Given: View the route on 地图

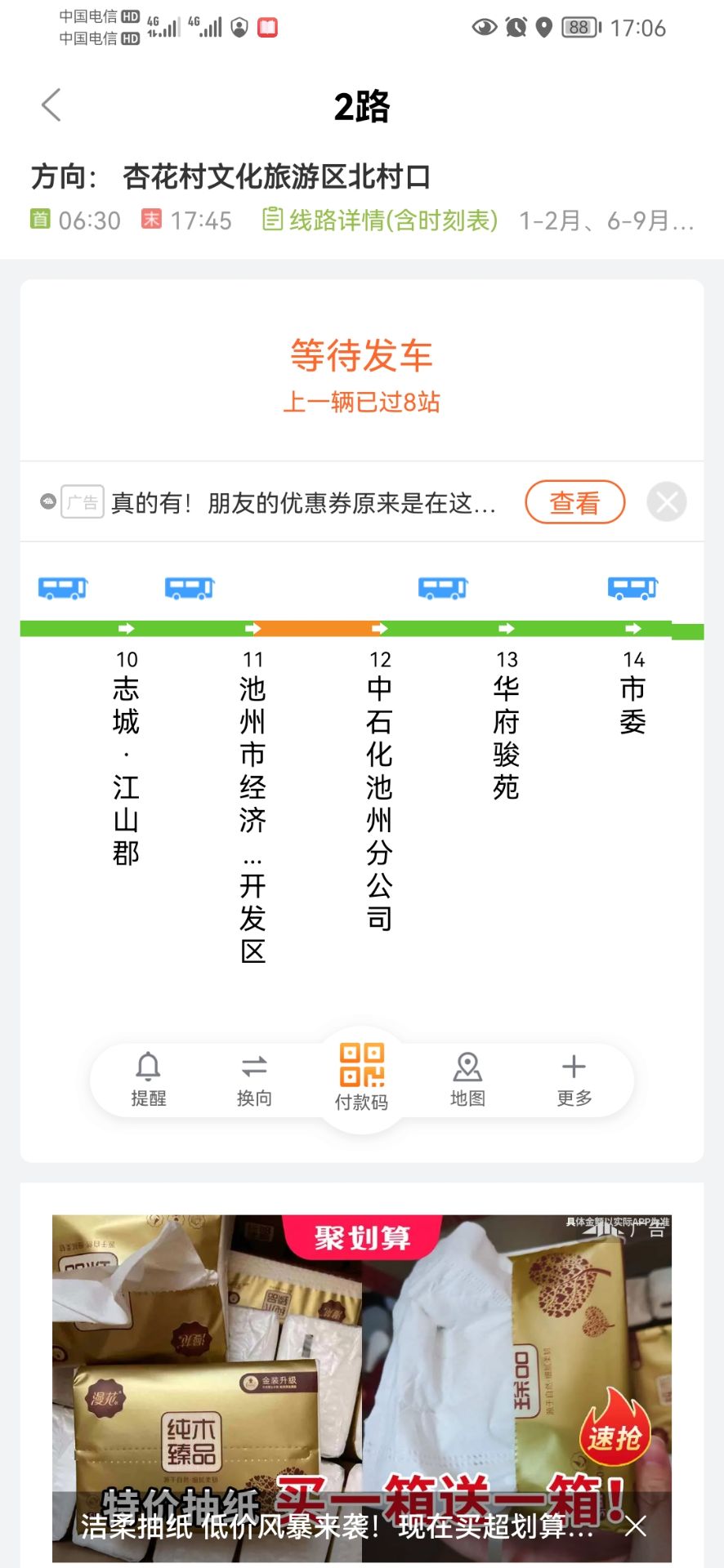Looking at the screenshot, I should 467,1079.
